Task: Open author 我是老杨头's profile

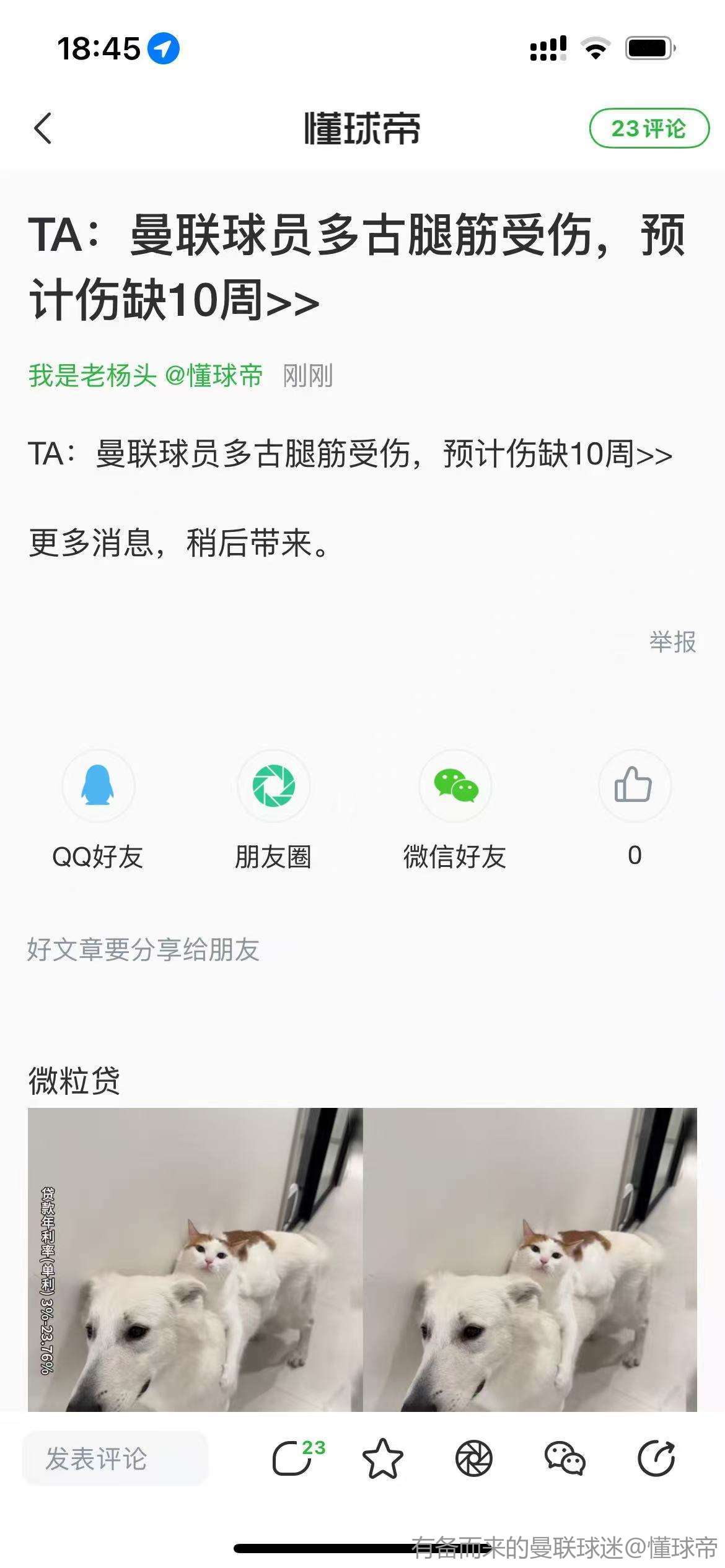Action: tap(92, 376)
